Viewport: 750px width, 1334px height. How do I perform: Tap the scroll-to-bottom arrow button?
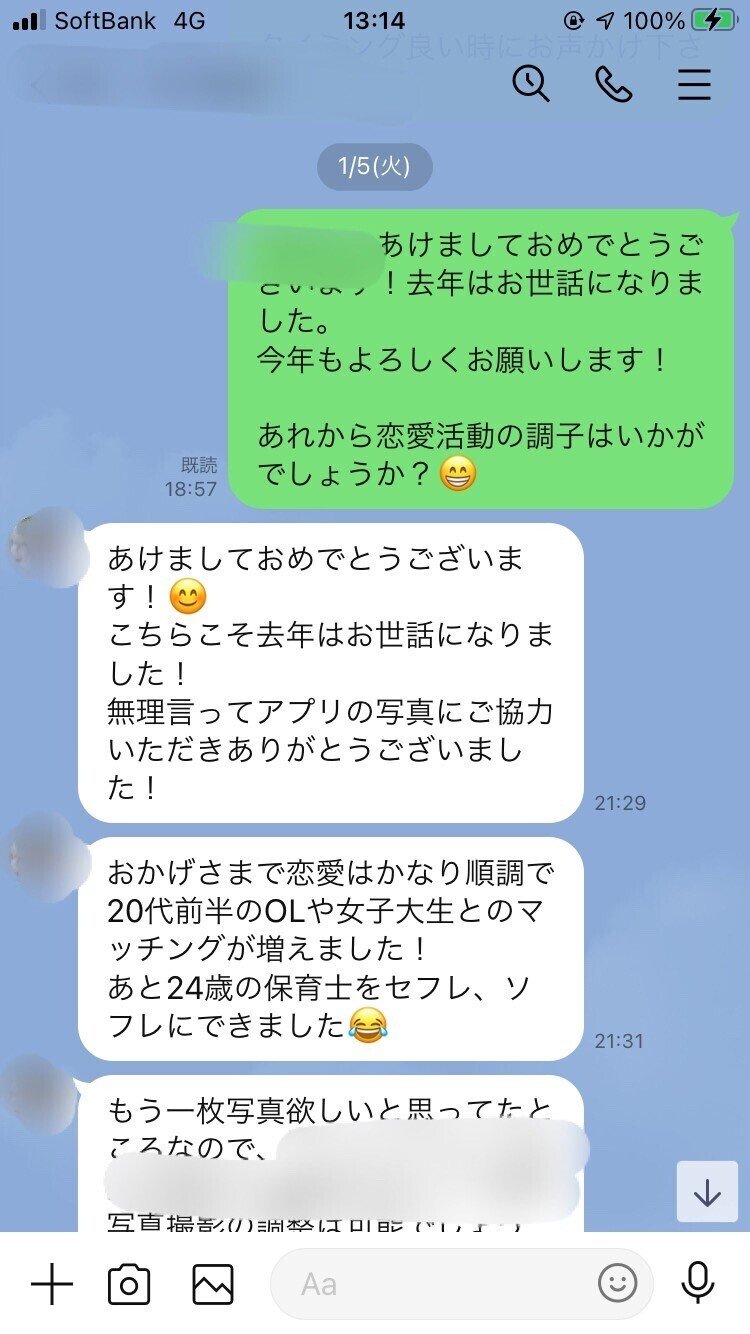(708, 1191)
